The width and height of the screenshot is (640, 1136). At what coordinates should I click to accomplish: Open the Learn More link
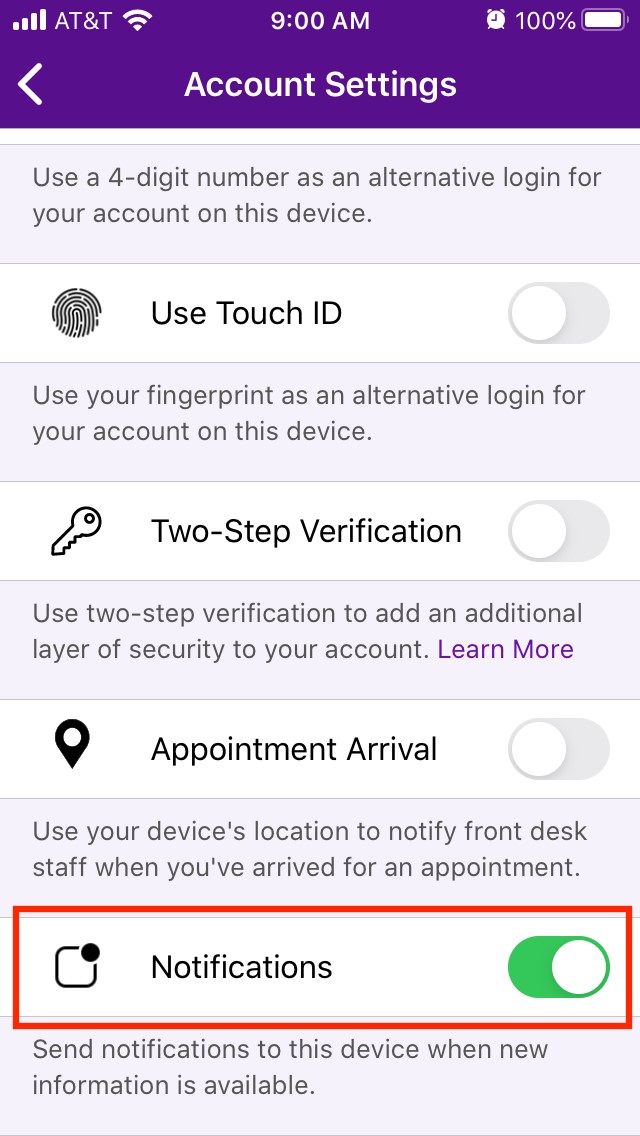(505, 649)
